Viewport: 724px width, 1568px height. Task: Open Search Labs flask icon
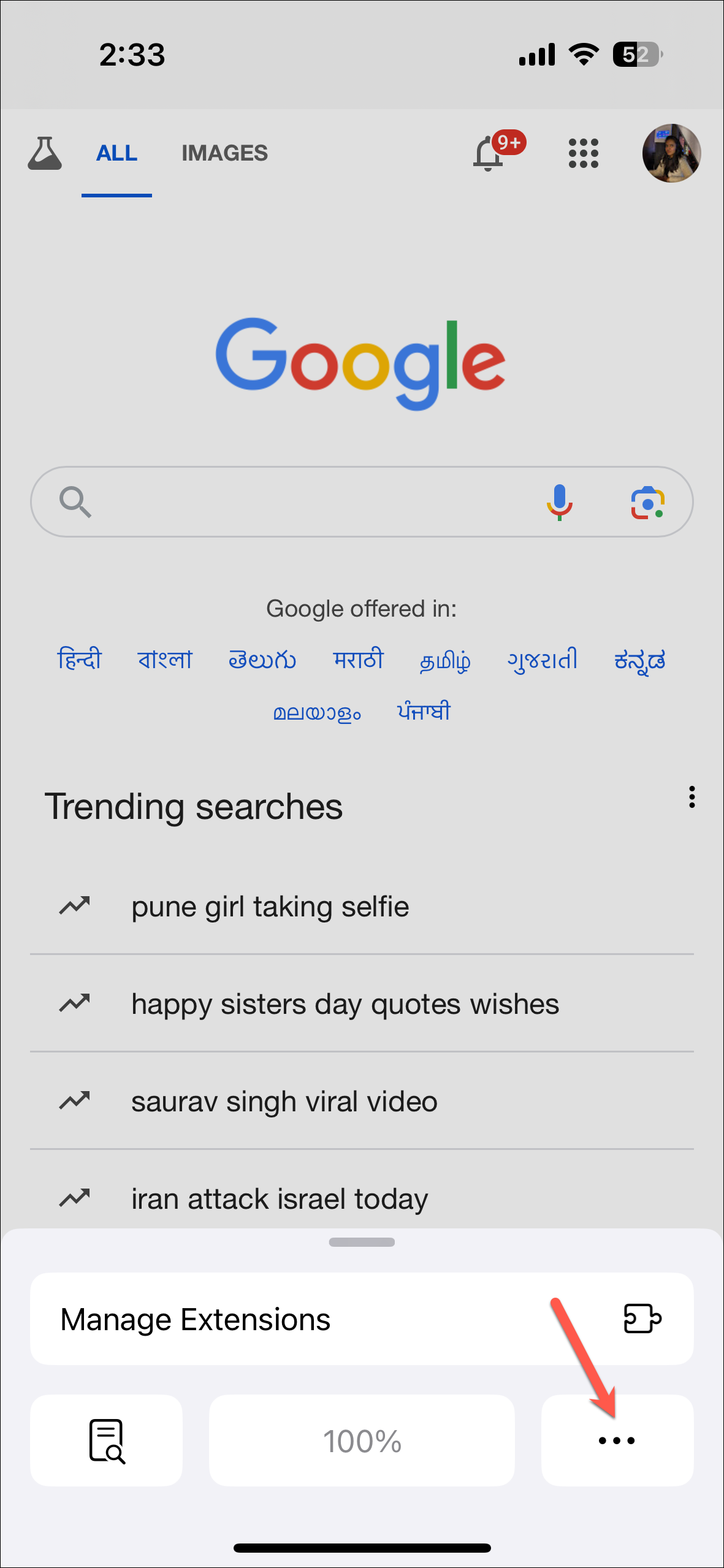[x=45, y=153]
